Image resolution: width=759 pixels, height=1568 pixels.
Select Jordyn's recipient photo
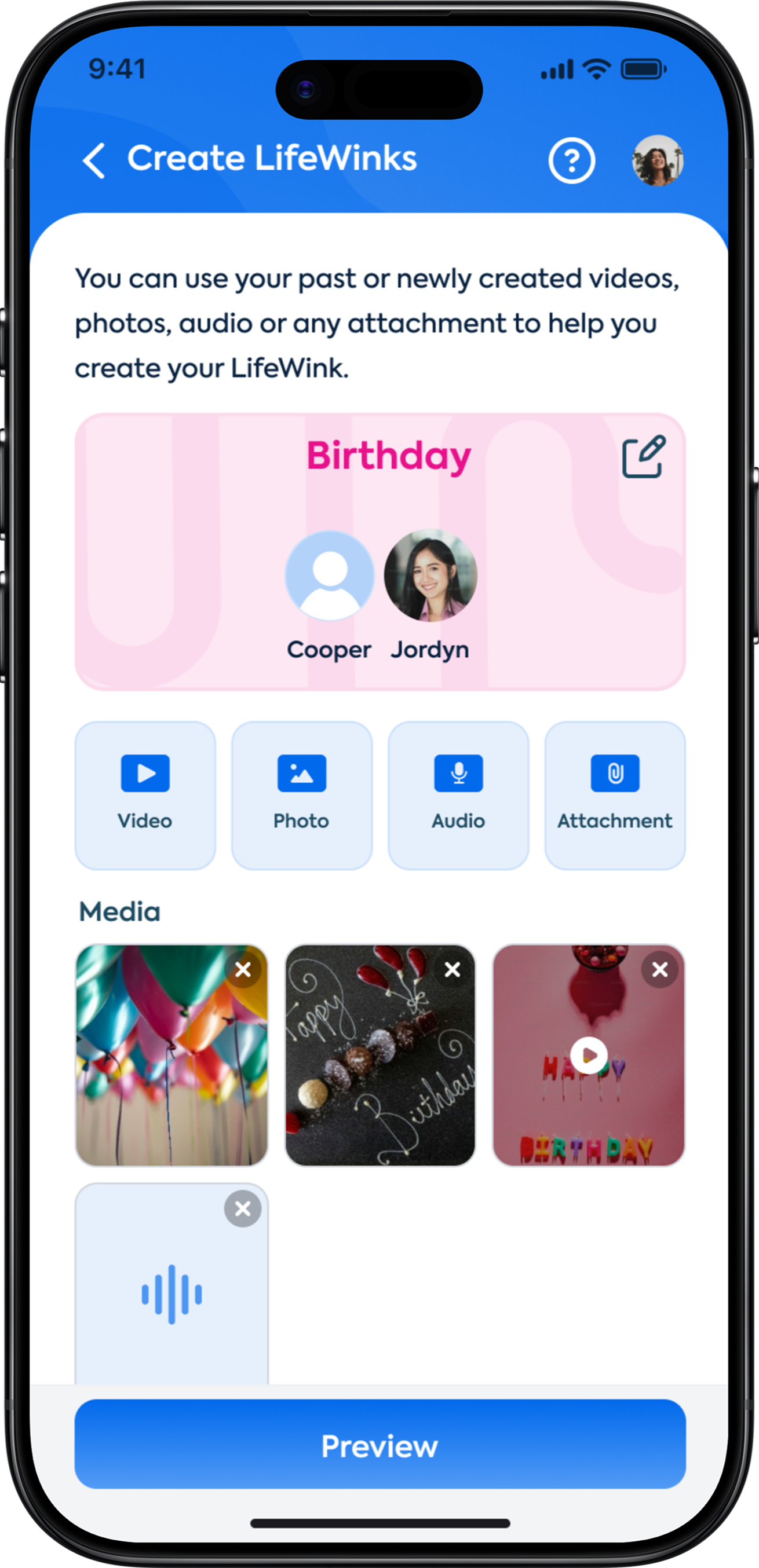click(430, 575)
